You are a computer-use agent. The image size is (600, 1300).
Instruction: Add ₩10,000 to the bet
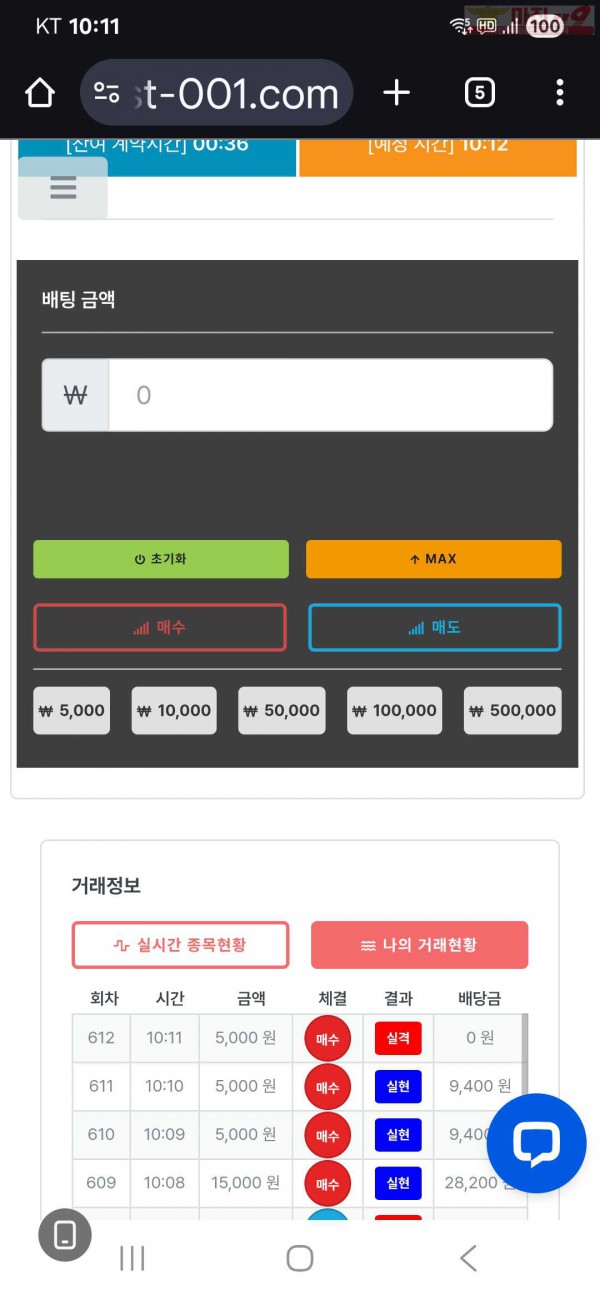(x=174, y=711)
